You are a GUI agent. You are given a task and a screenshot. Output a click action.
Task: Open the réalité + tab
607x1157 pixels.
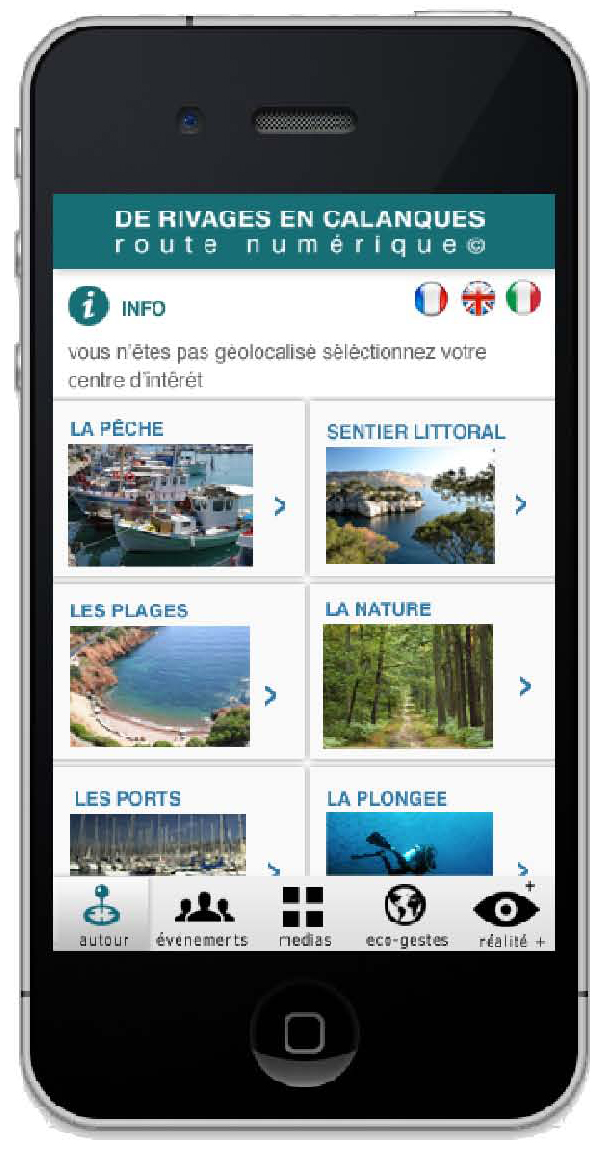507,915
